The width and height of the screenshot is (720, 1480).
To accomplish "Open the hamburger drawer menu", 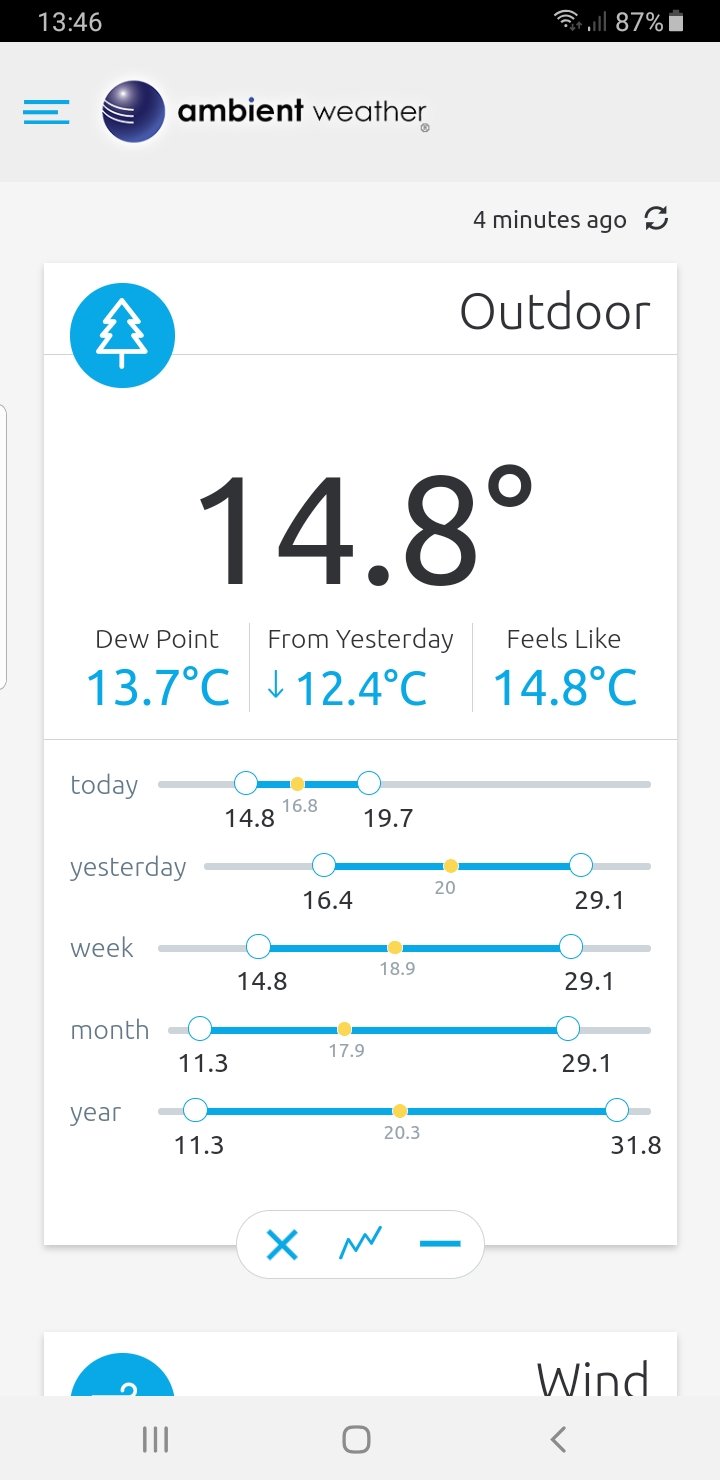I will click(46, 112).
